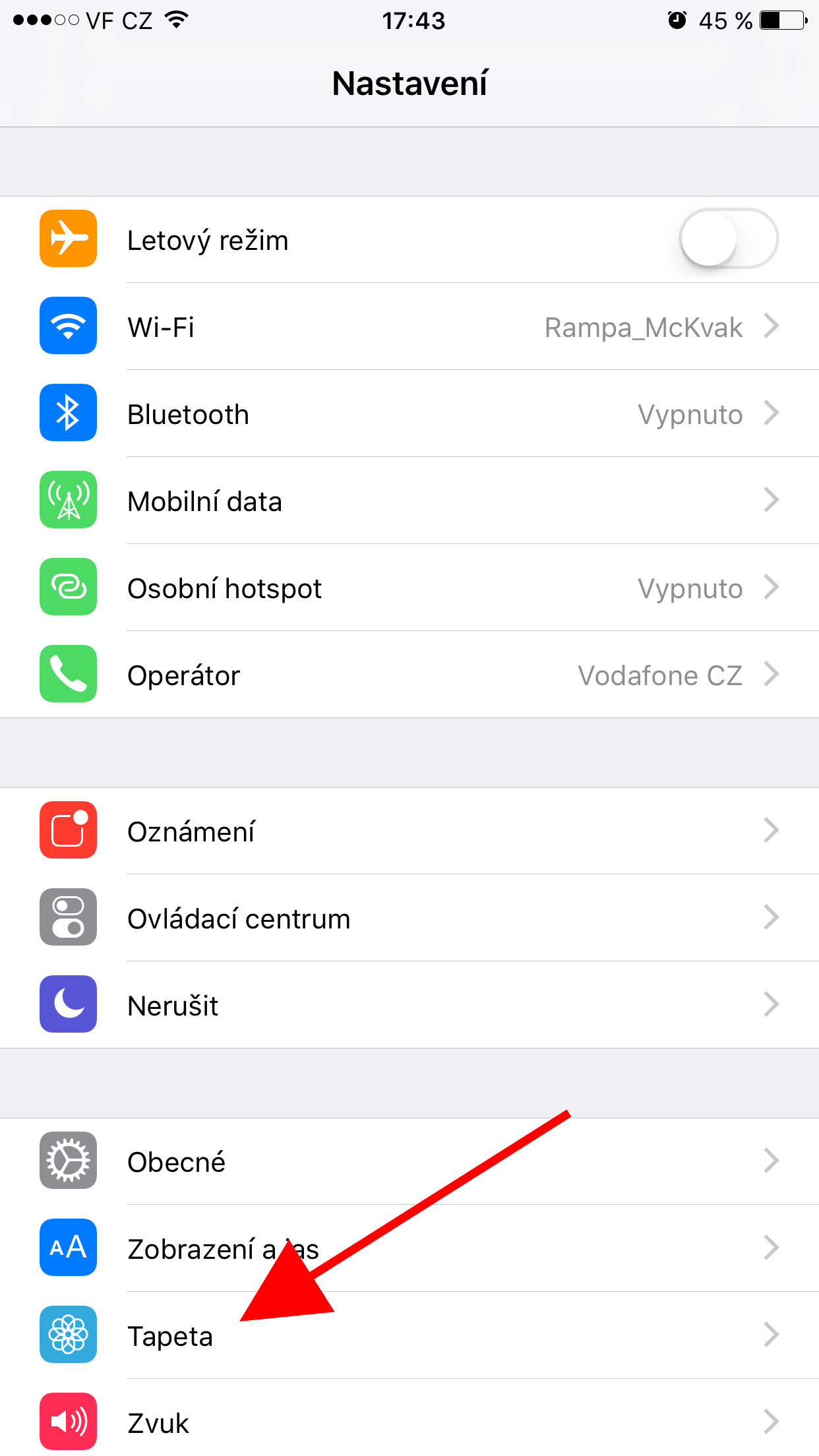The height and width of the screenshot is (1456, 819).
Task: Open Zvuk sound settings
Action: click(x=409, y=1422)
